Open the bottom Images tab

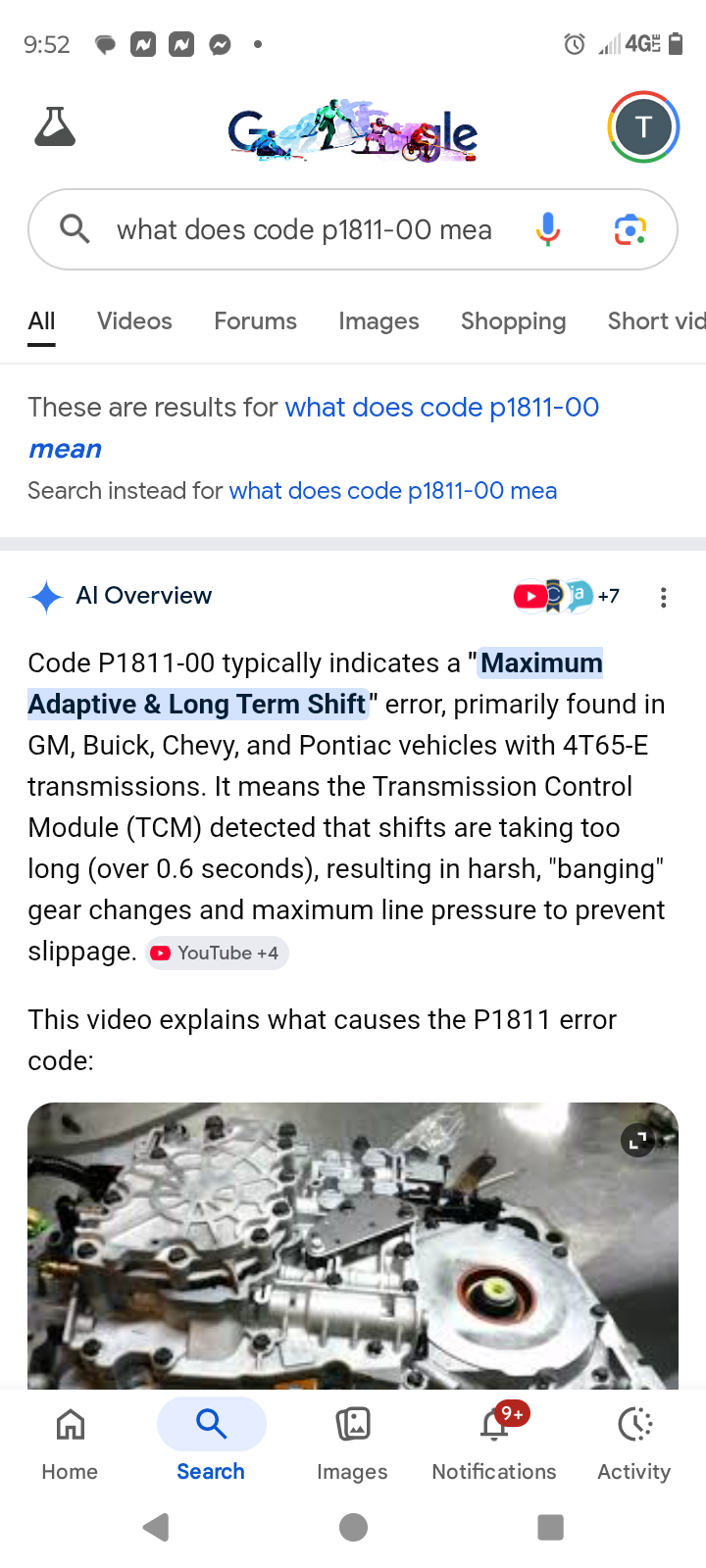pyautogui.click(x=352, y=1441)
